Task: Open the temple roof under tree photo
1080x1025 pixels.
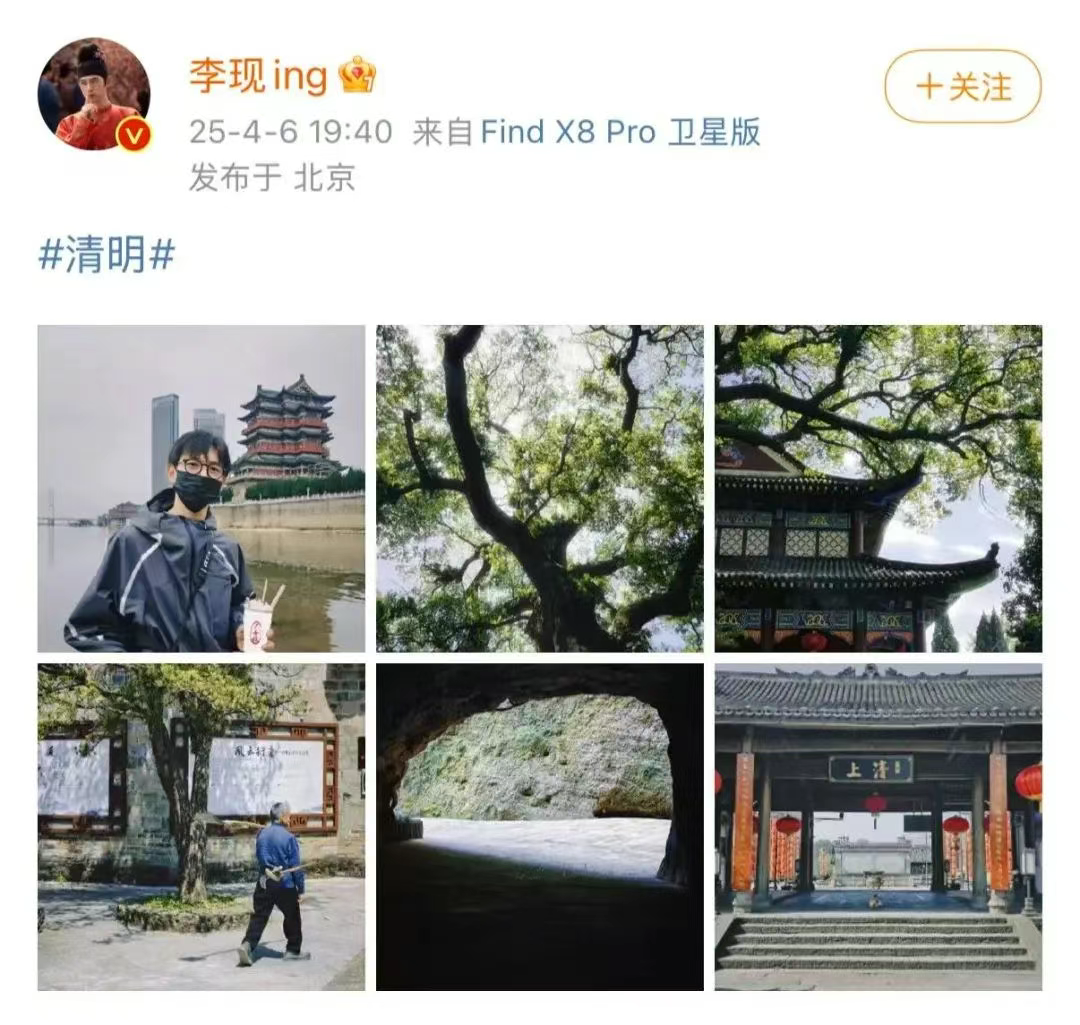Action: 878,488
